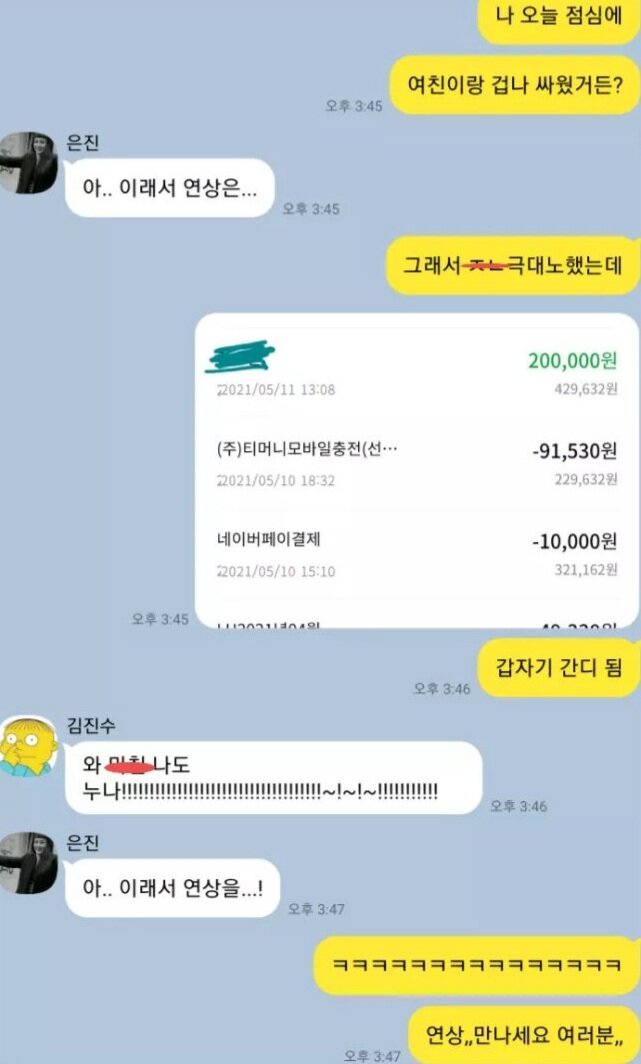This screenshot has width=641, height=1064.
Task: View 은진's profile from the 연상은 message
Action: click(28, 162)
